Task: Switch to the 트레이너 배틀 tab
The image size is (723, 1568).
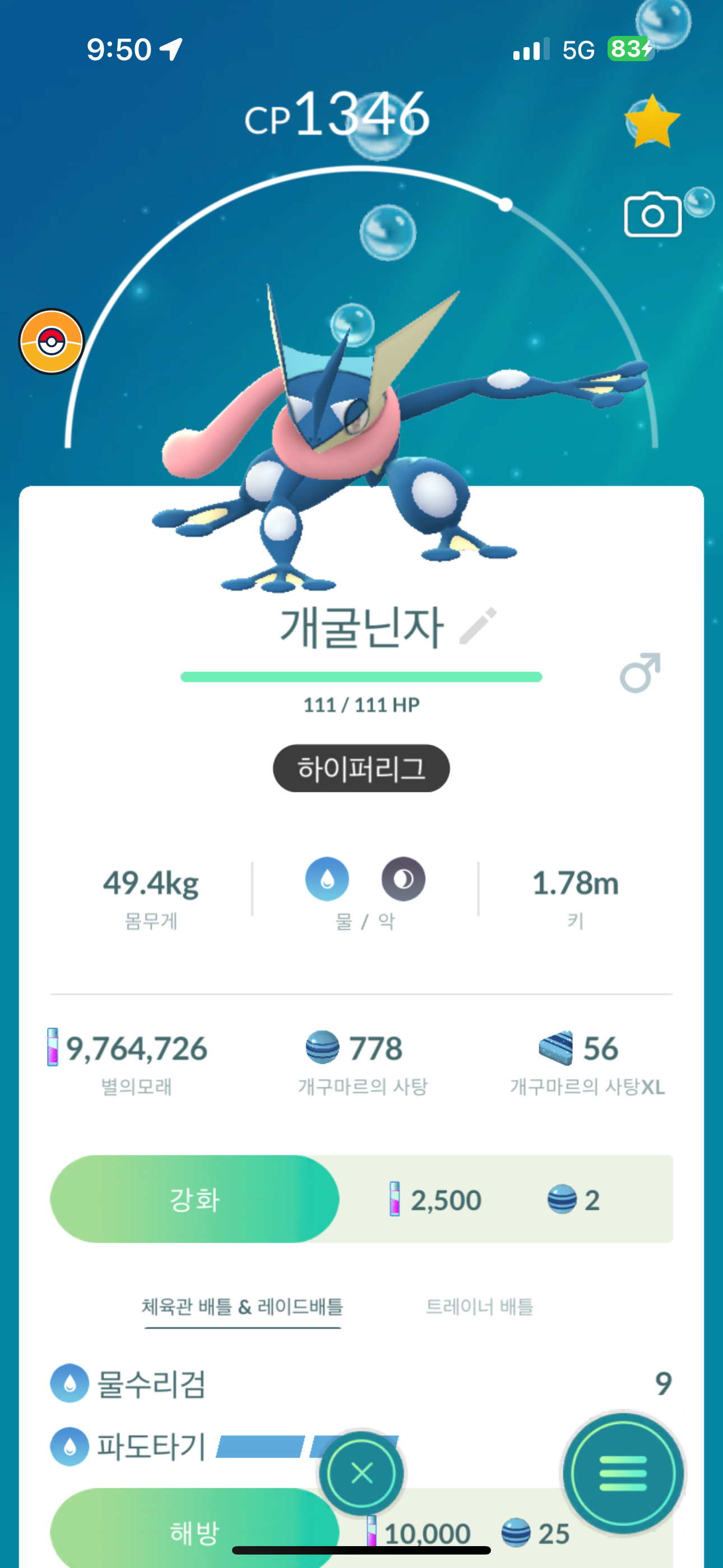Action: click(x=479, y=1307)
